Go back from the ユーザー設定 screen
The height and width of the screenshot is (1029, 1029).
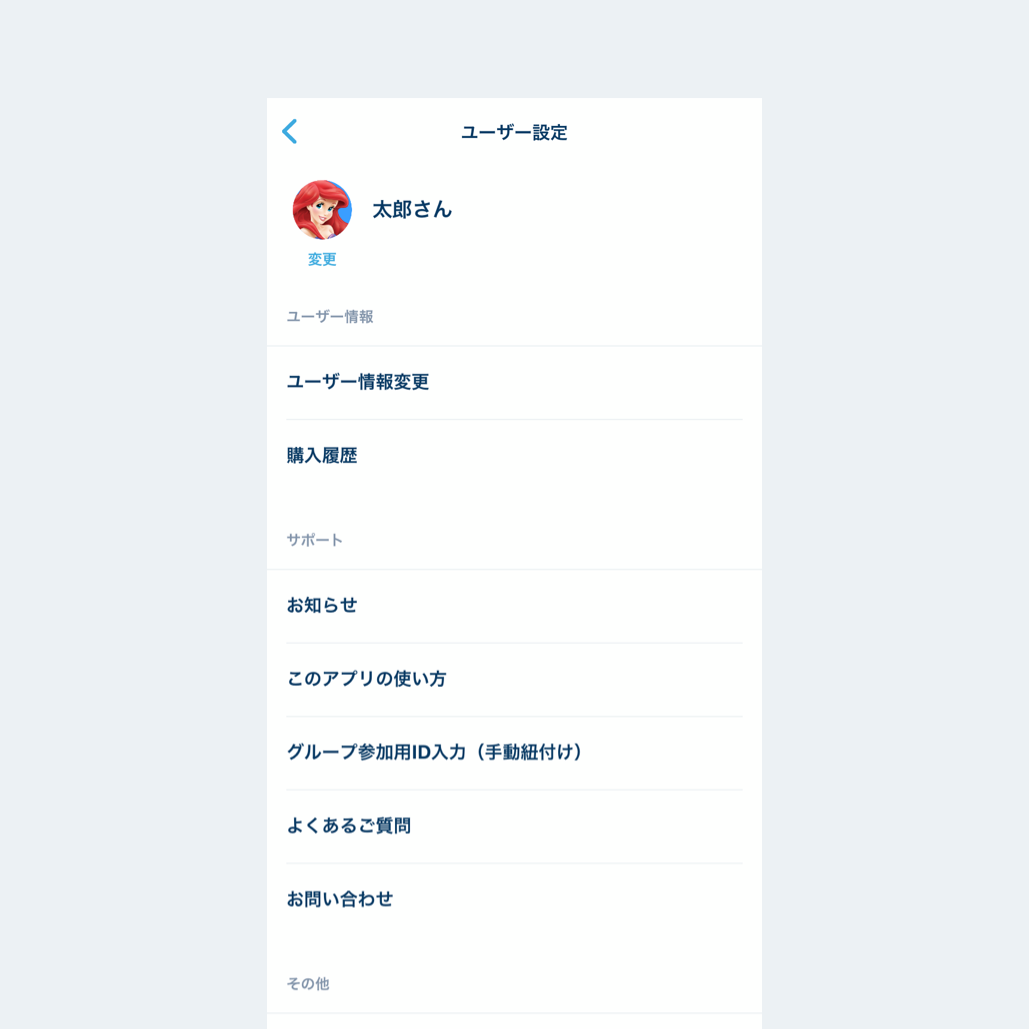click(x=290, y=132)
